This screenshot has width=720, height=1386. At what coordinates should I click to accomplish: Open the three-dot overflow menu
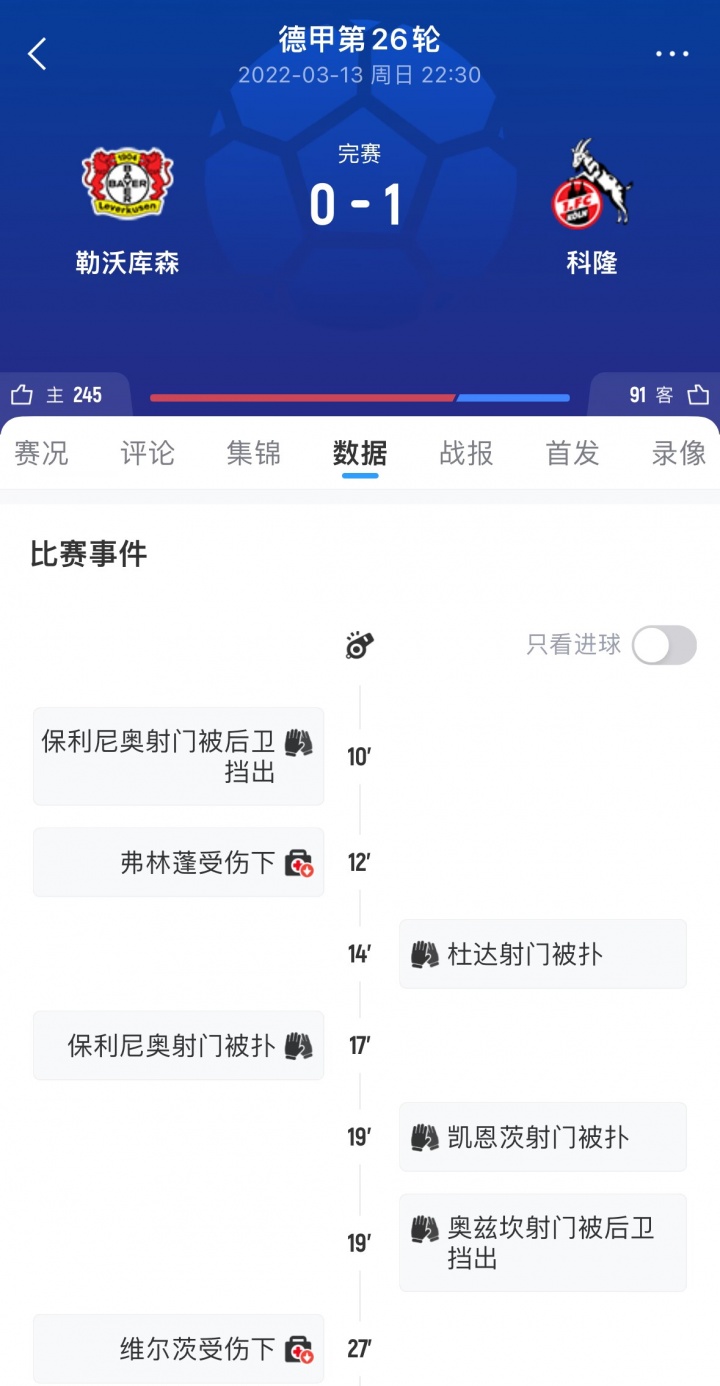pyautogui.click(x=672, y=54)
